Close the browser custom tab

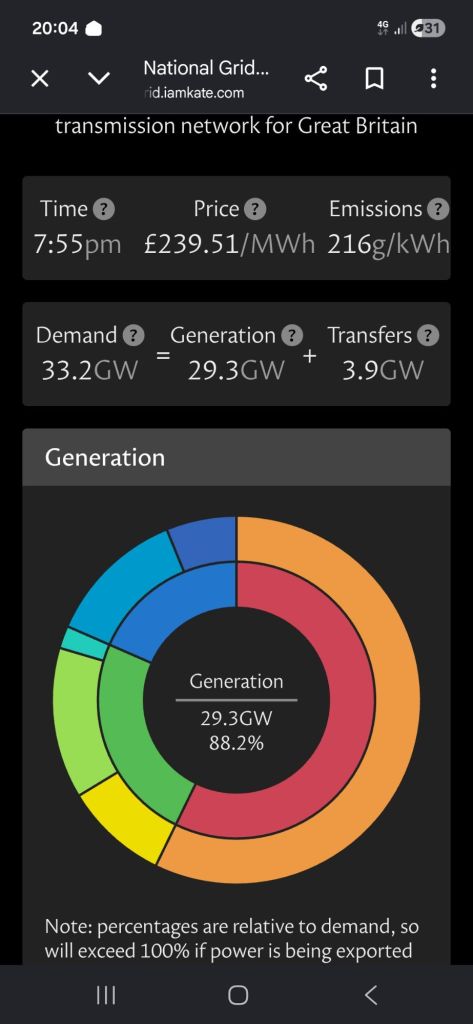[40, 80]
